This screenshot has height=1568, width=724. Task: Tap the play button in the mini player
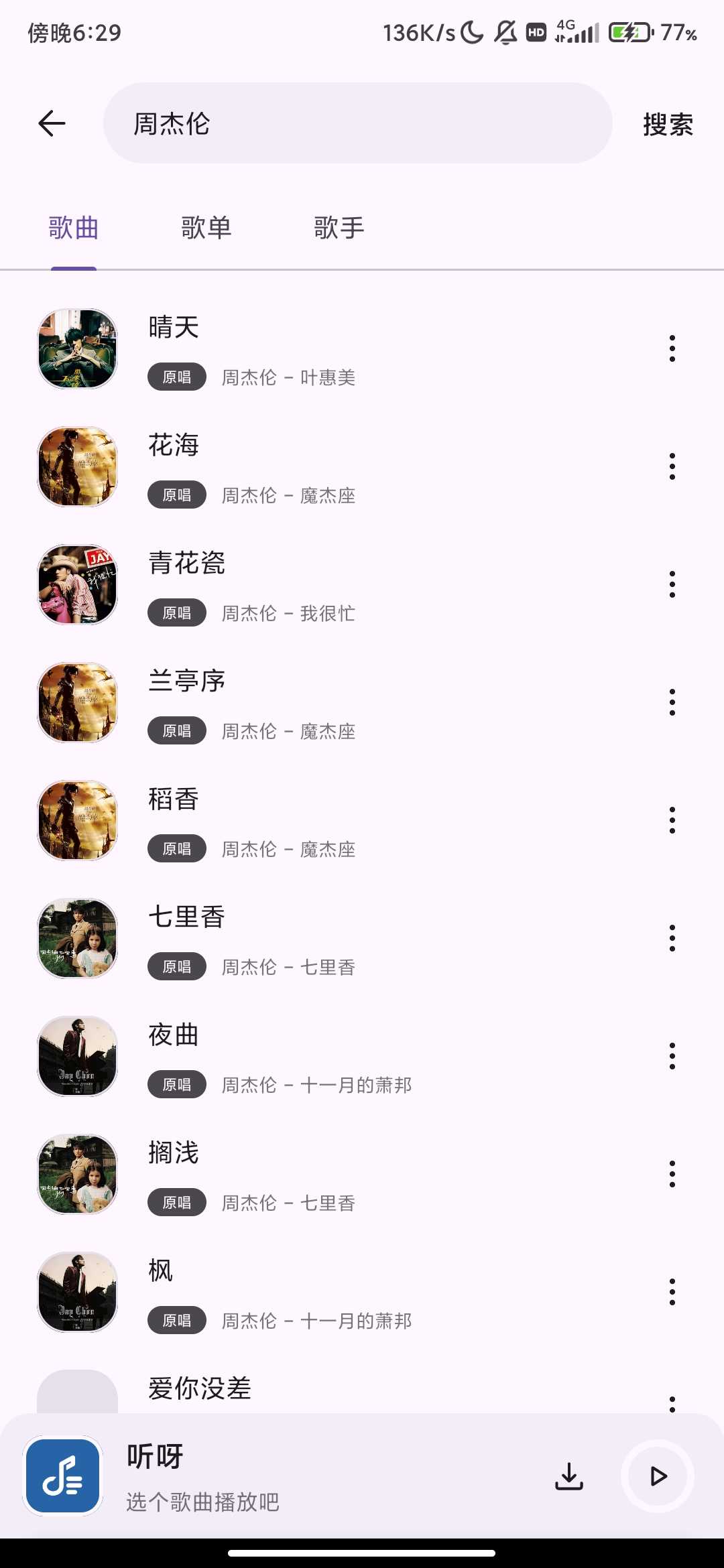pyautogui.click(x=658, y=1476)
